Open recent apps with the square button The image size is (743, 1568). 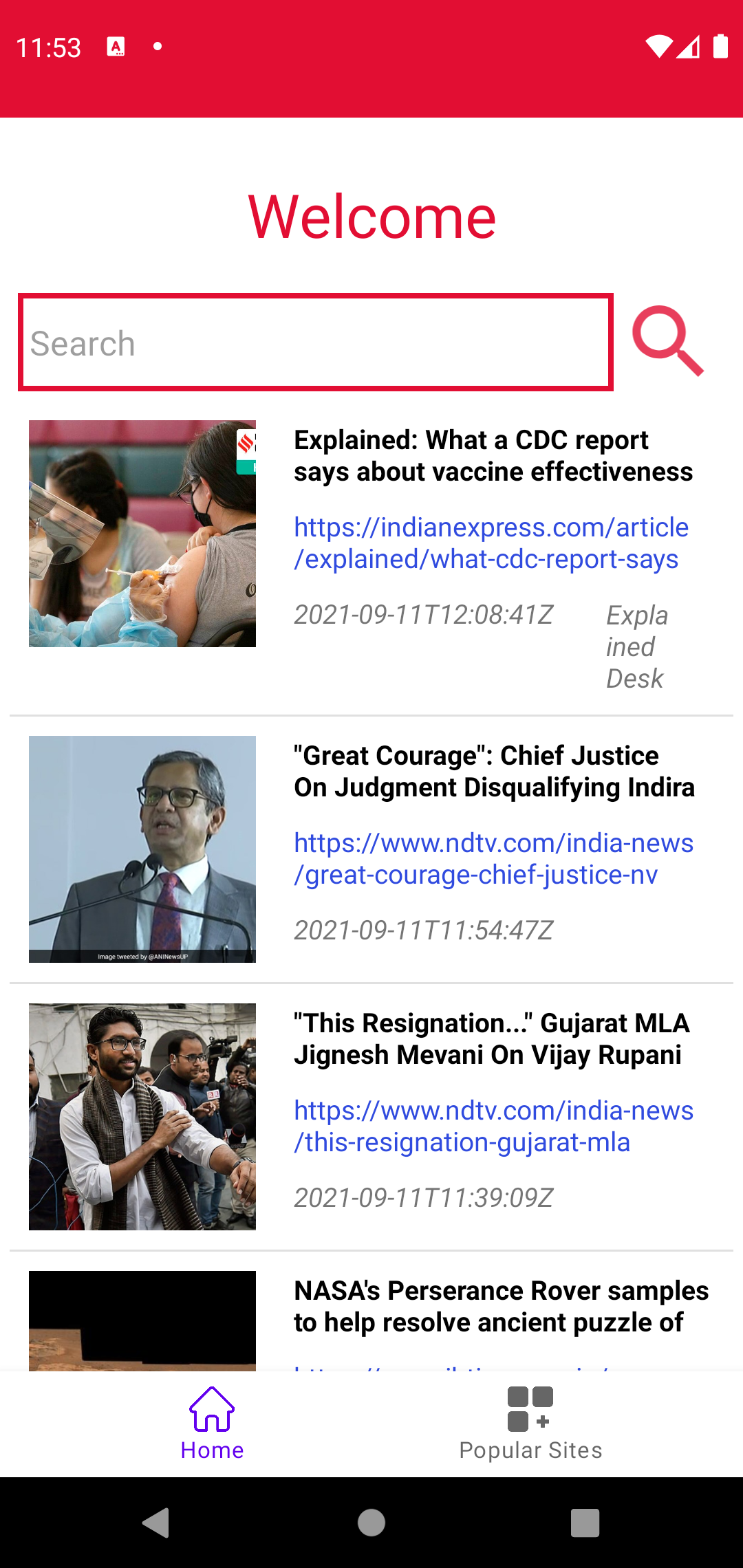click(585, 1523)
